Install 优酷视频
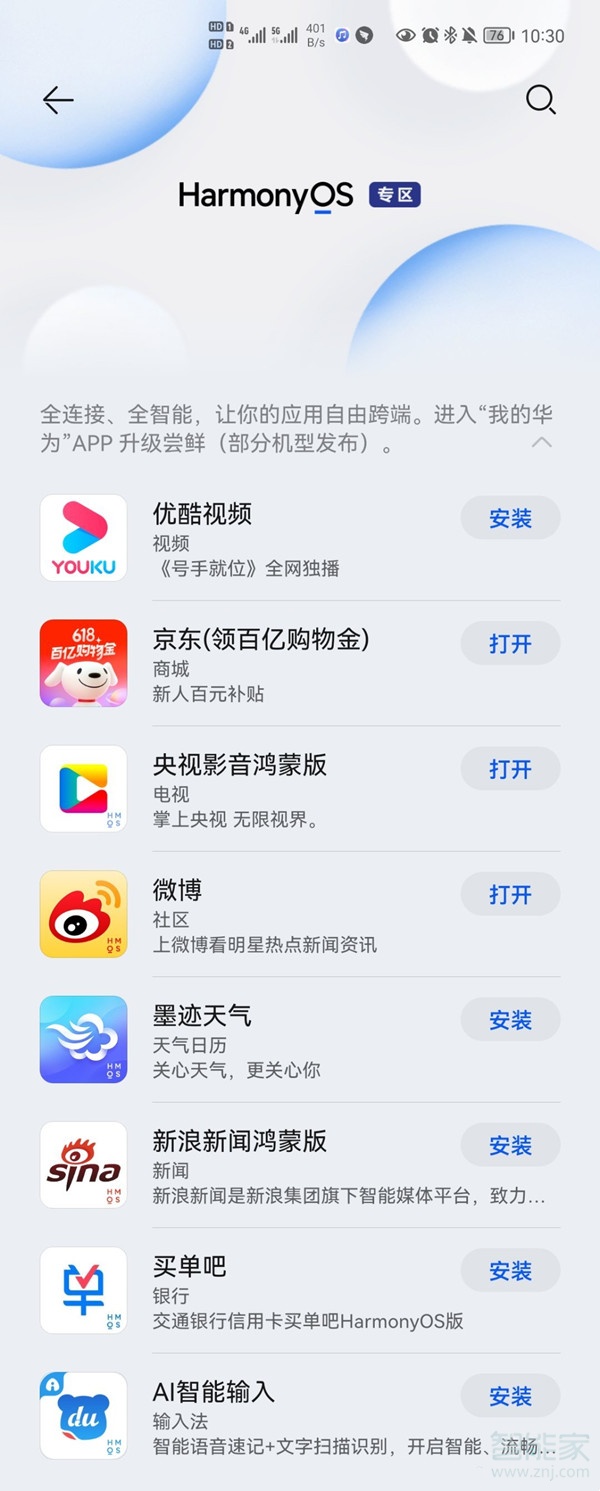Image resolution: width=600 pixels, height=1491 pixels. click(x=510, y=519)
